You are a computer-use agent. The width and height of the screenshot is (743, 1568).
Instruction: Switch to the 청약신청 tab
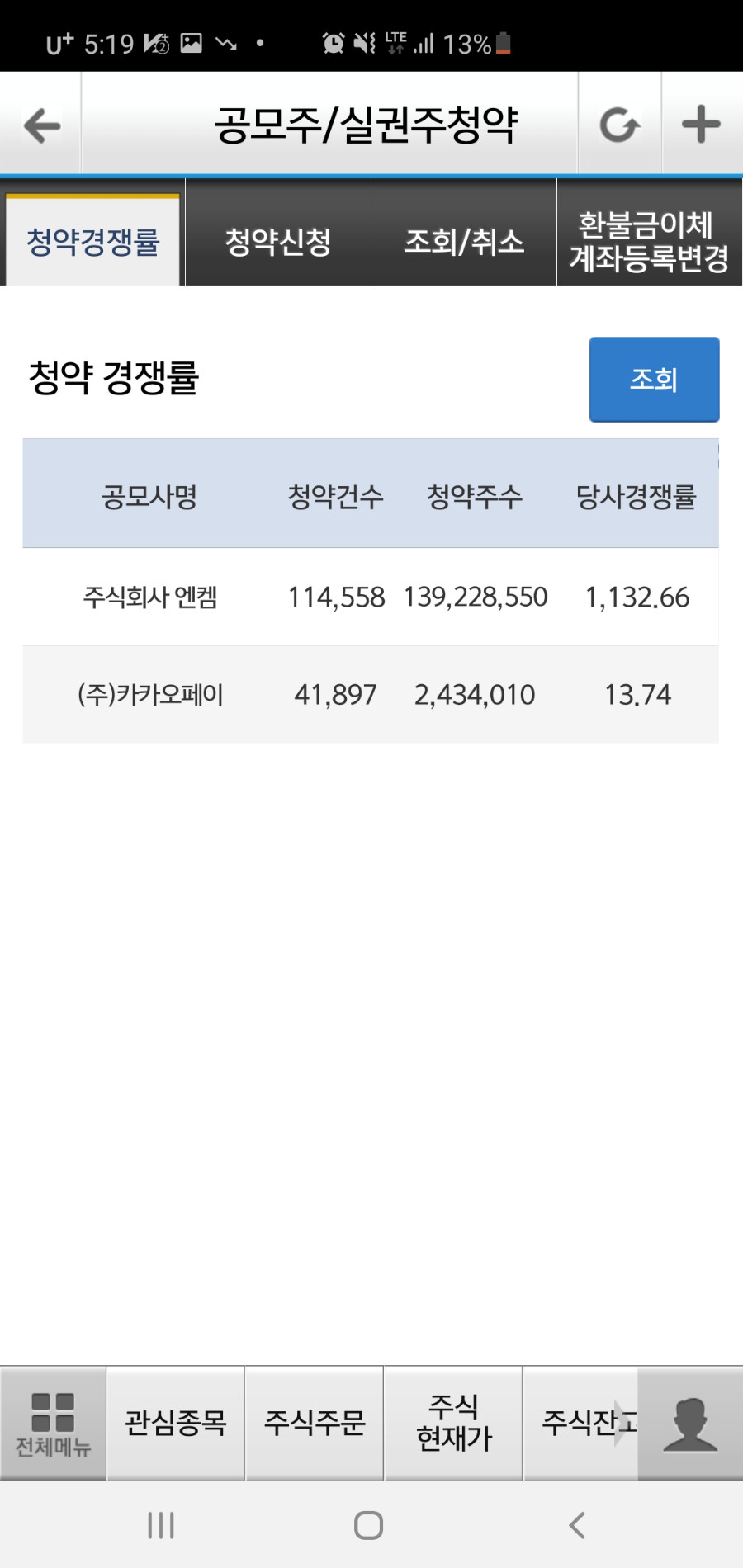point(278,242)
